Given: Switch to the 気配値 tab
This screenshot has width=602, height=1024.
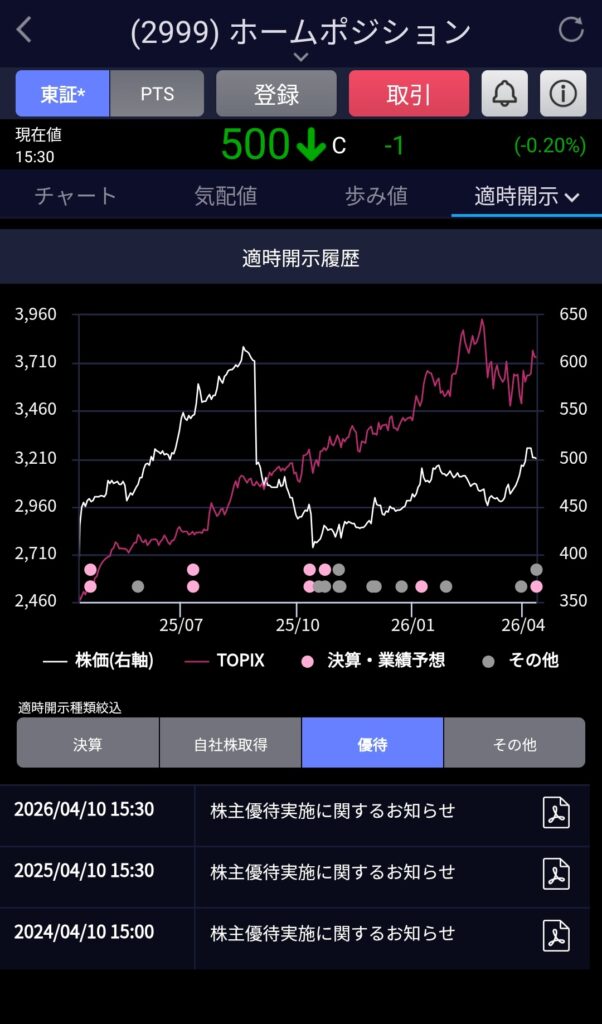Looking at the screenshot, I should (x=226, y=196).
